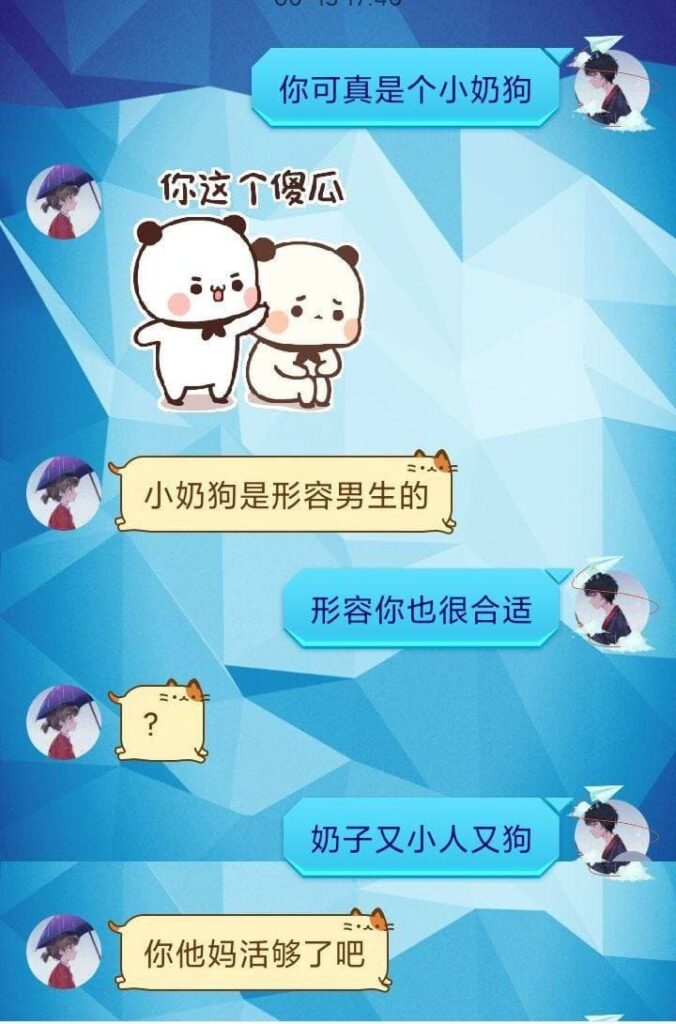Open the avatar next to '小奶狗是形容男生的'
This screenshot has width=676, height=1024.
point(64,492)
